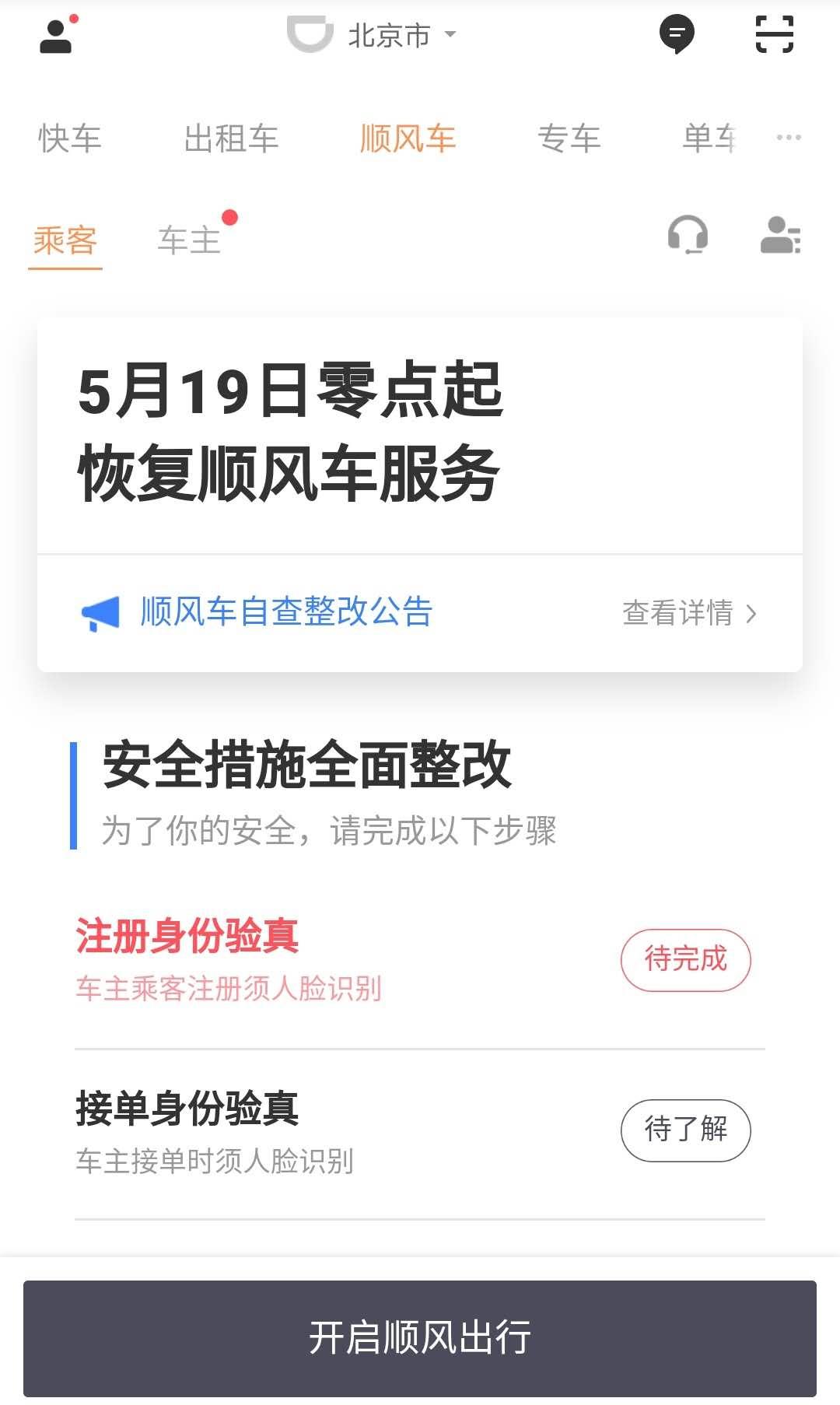Select the 车主 tab
The image size is (840, 1405).
(x=189, y=239)
